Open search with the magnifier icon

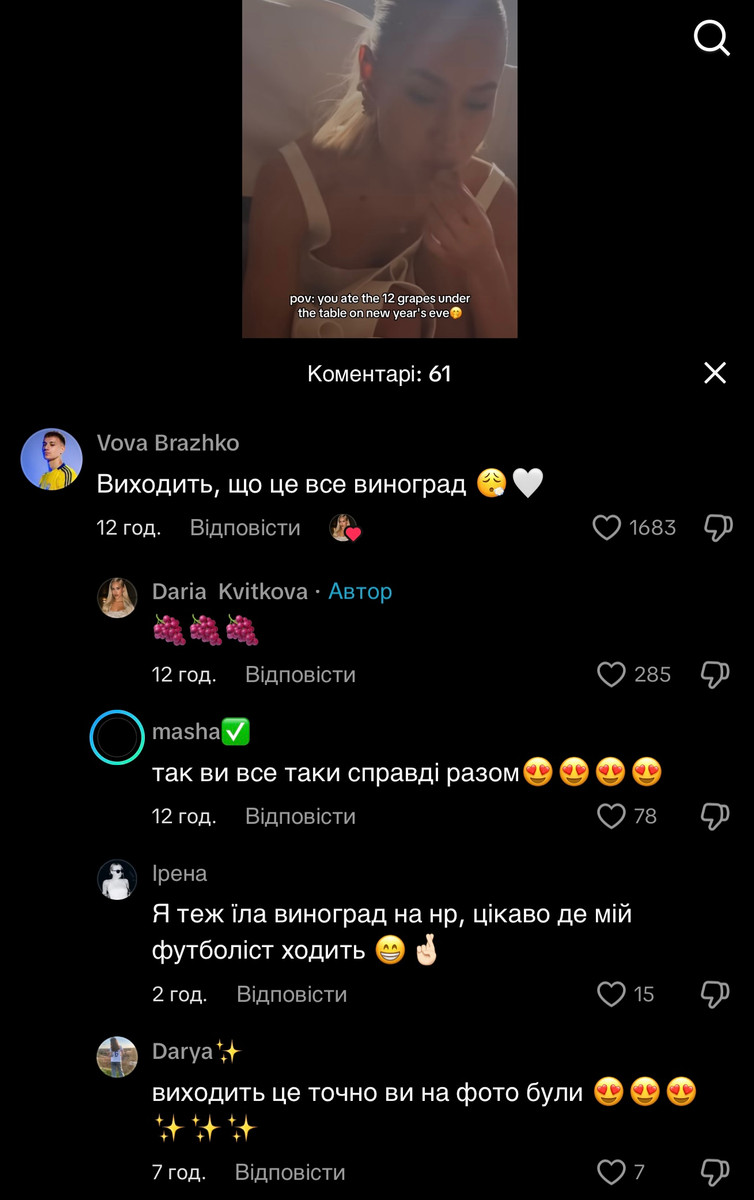(711, 38)
